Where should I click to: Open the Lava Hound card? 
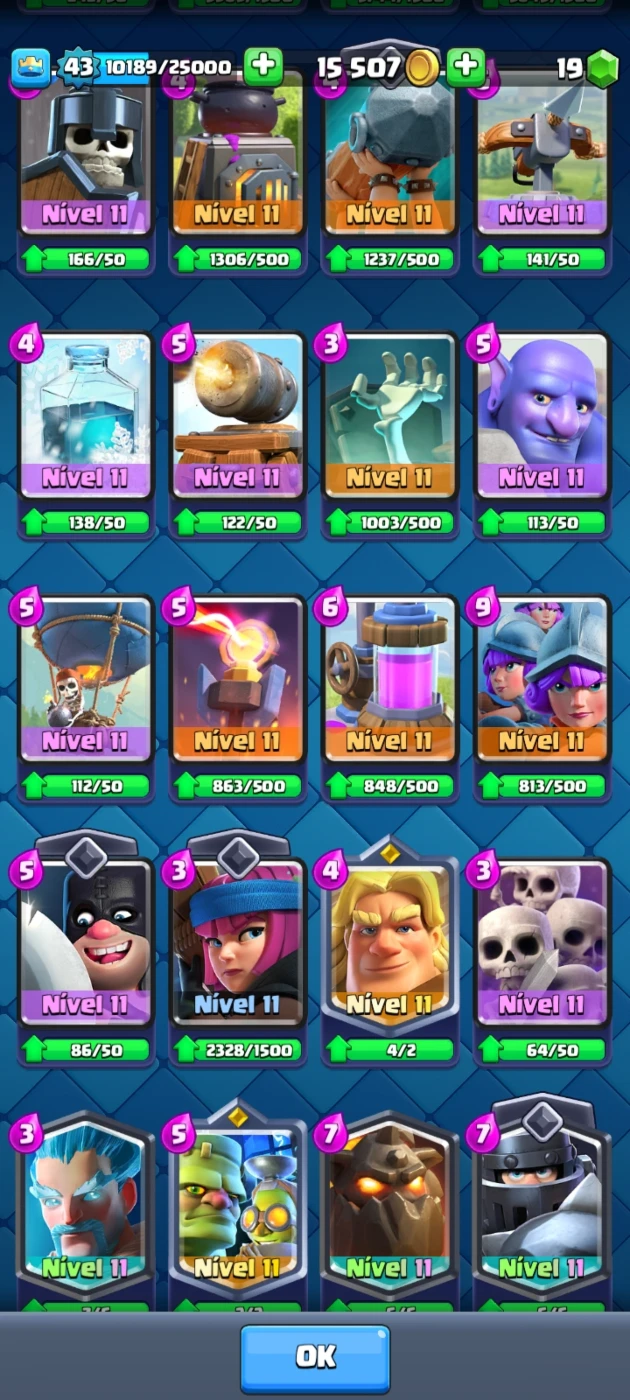pyautogui.click(x=390, y=1205)
